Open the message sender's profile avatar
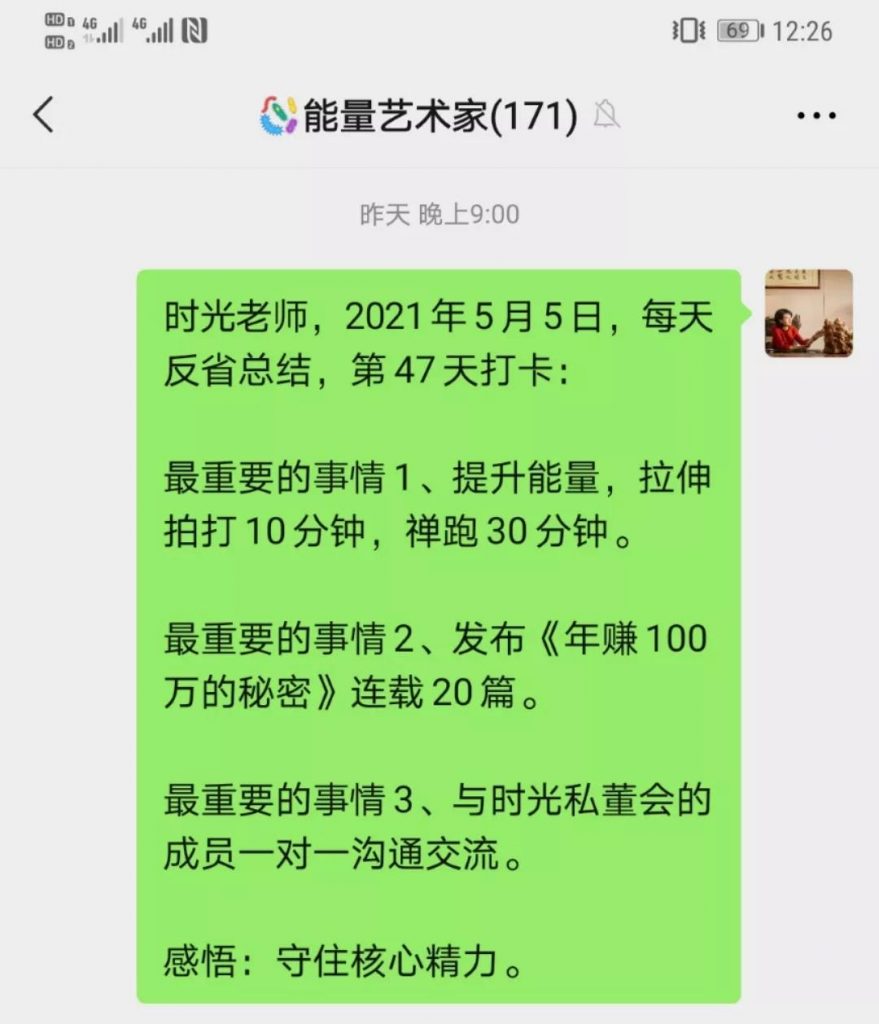The height and width of the screenshot is (1024, 879). [808, 313]
